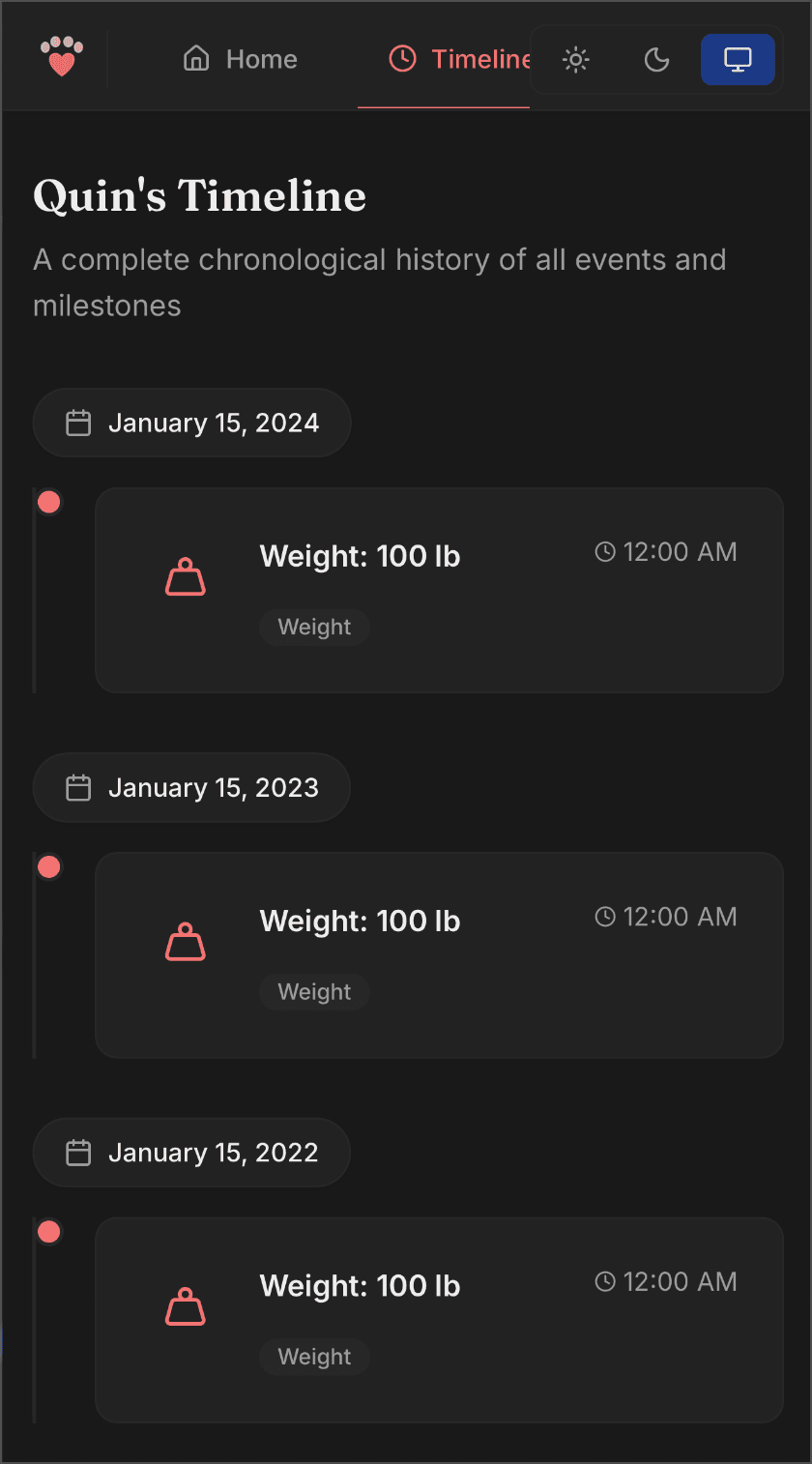Switch to dark mode via the moon icon
812x1464 pixels.
[x=656, y=59]
